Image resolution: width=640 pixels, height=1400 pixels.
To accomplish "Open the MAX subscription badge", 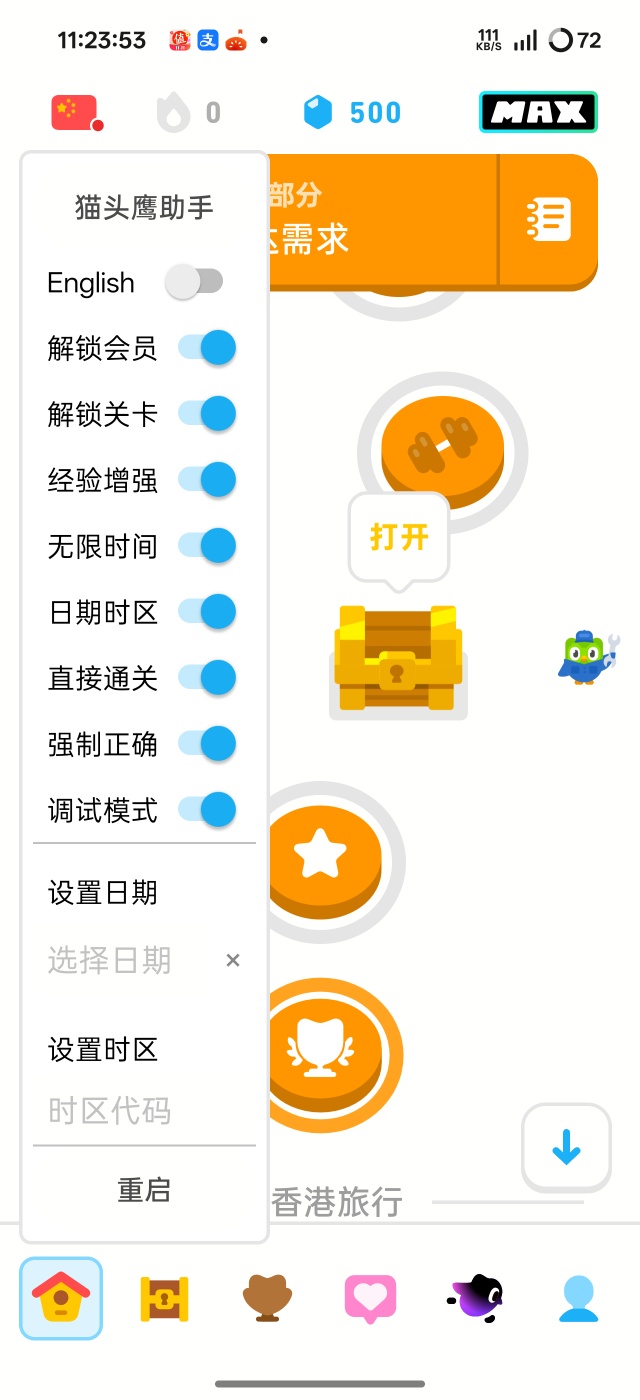I will coord(538,113).
